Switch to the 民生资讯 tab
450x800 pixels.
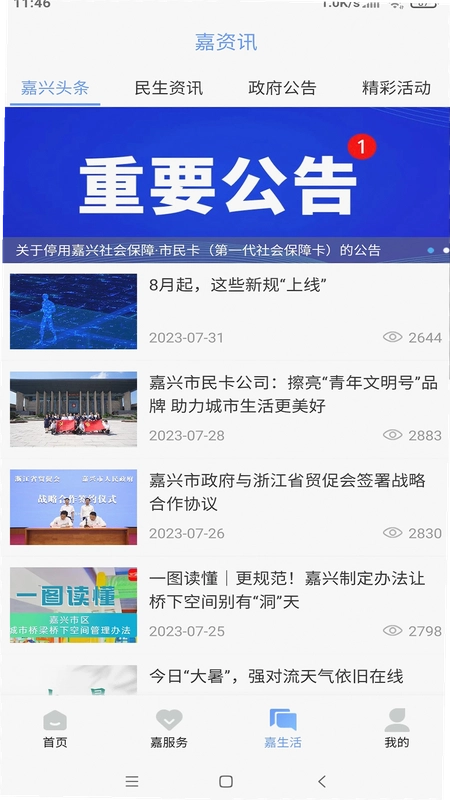tap(169, 88)
